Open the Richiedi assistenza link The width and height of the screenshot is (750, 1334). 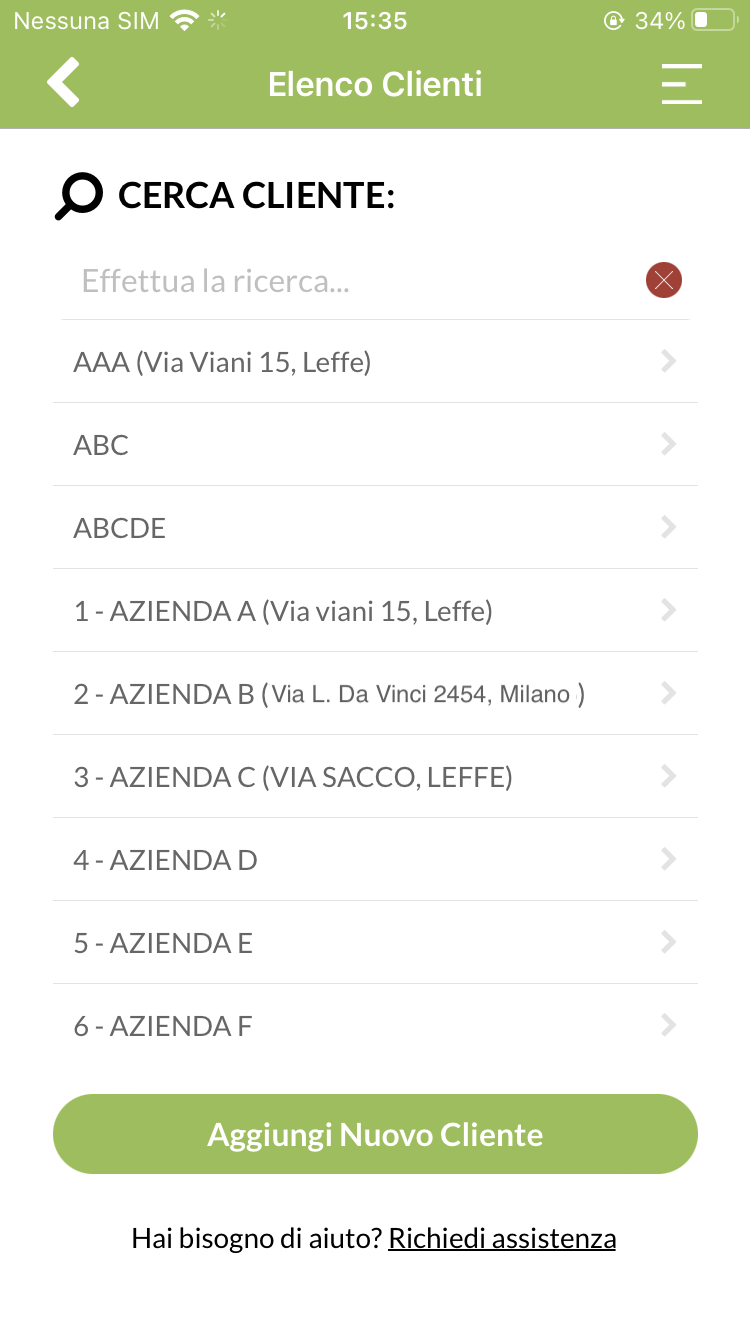point(502,1239)
